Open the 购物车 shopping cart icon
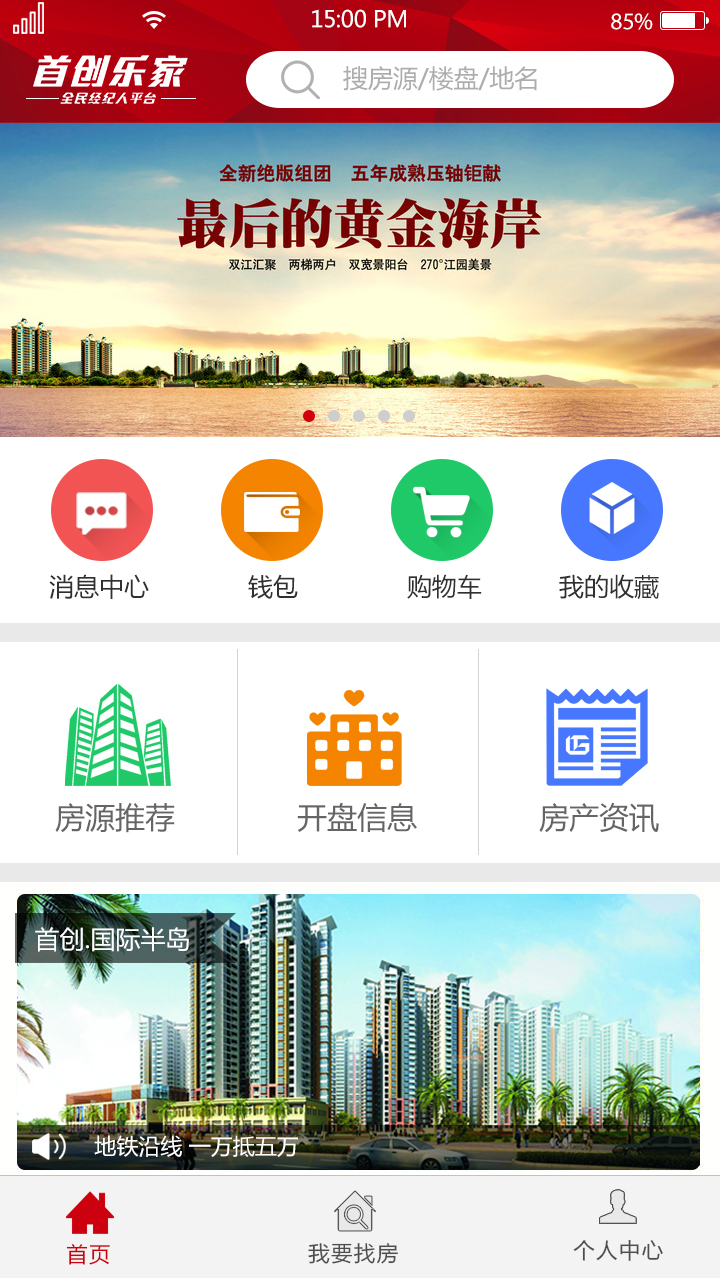Screen dimensions: 720x1278 click(x=442, y=509)
